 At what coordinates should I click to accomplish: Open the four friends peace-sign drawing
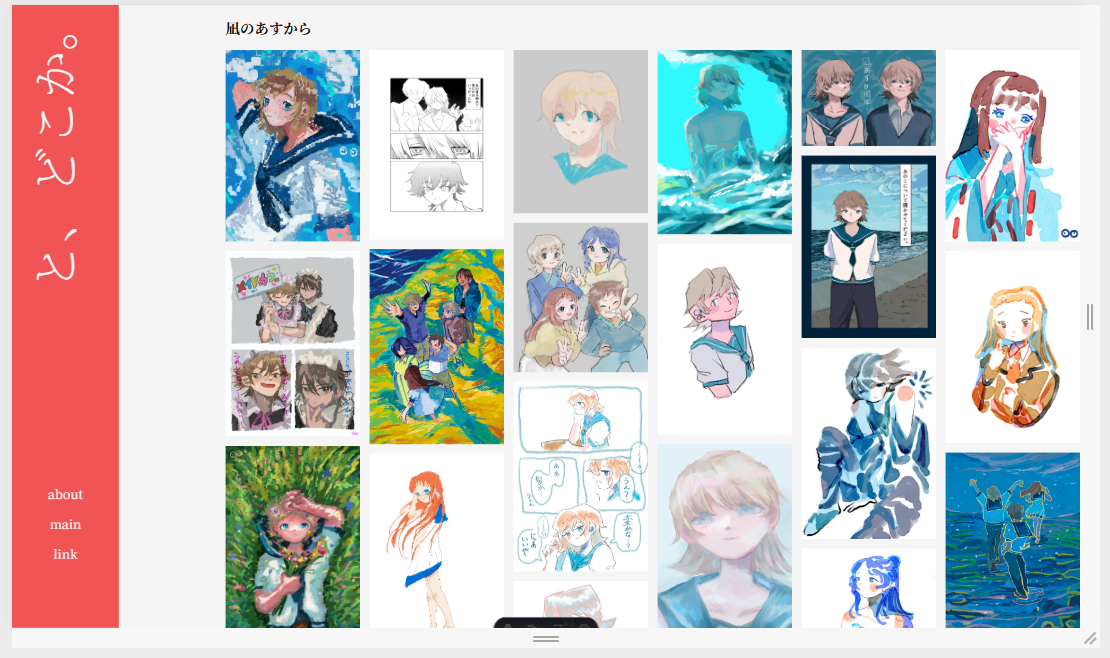tap(580, 297)
